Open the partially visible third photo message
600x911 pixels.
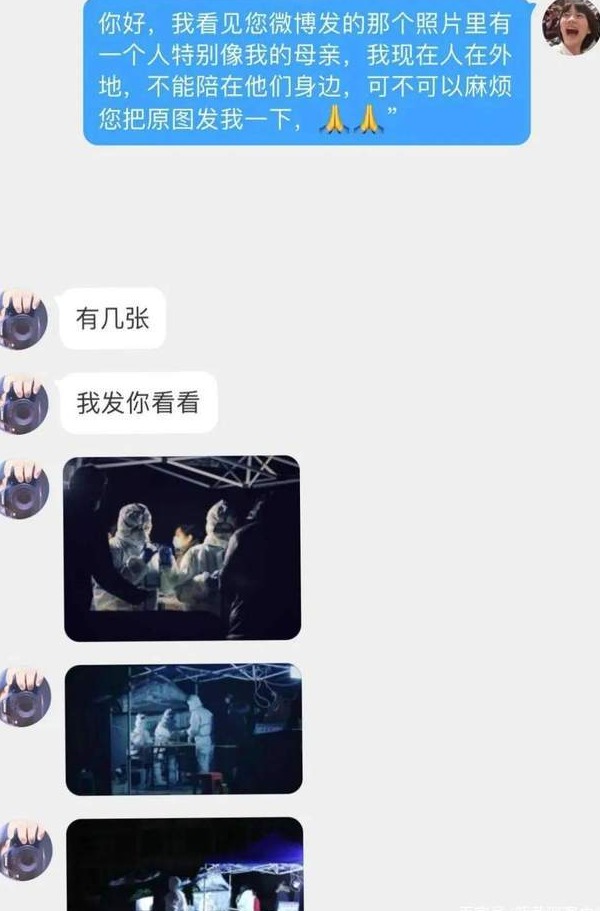tap(184, 864)
